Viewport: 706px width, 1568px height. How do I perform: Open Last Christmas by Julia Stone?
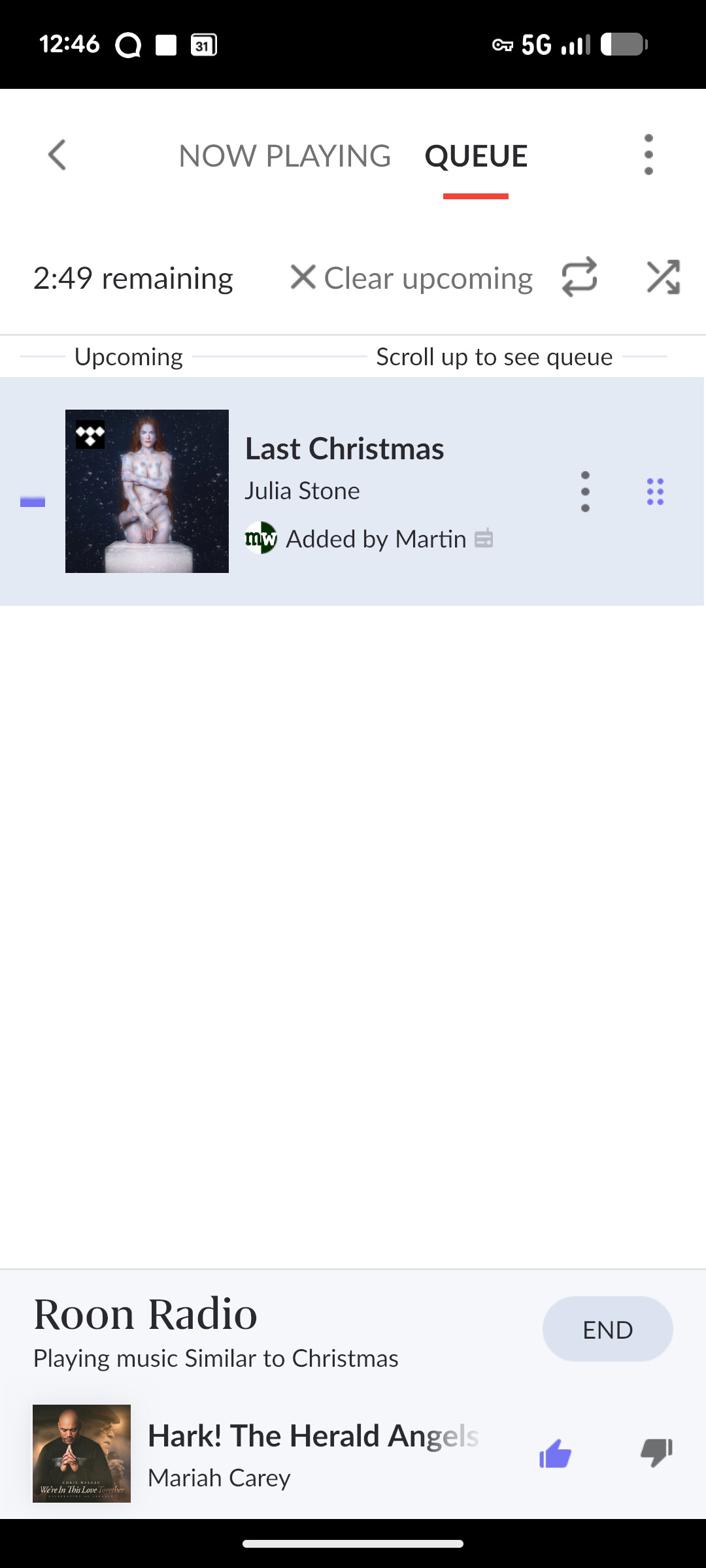click(345, 449)
